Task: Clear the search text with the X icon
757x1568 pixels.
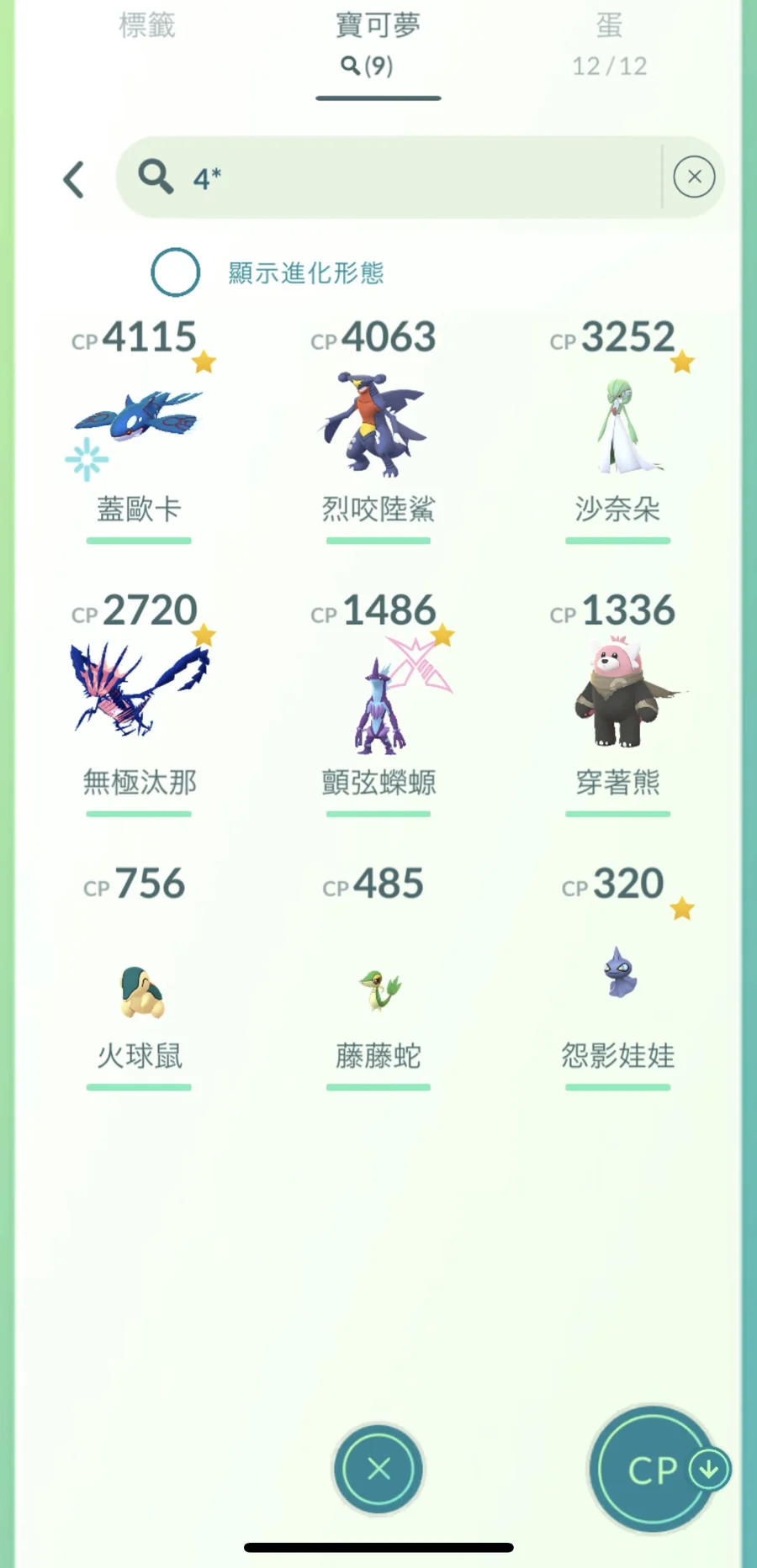Action: pos(694,177)
